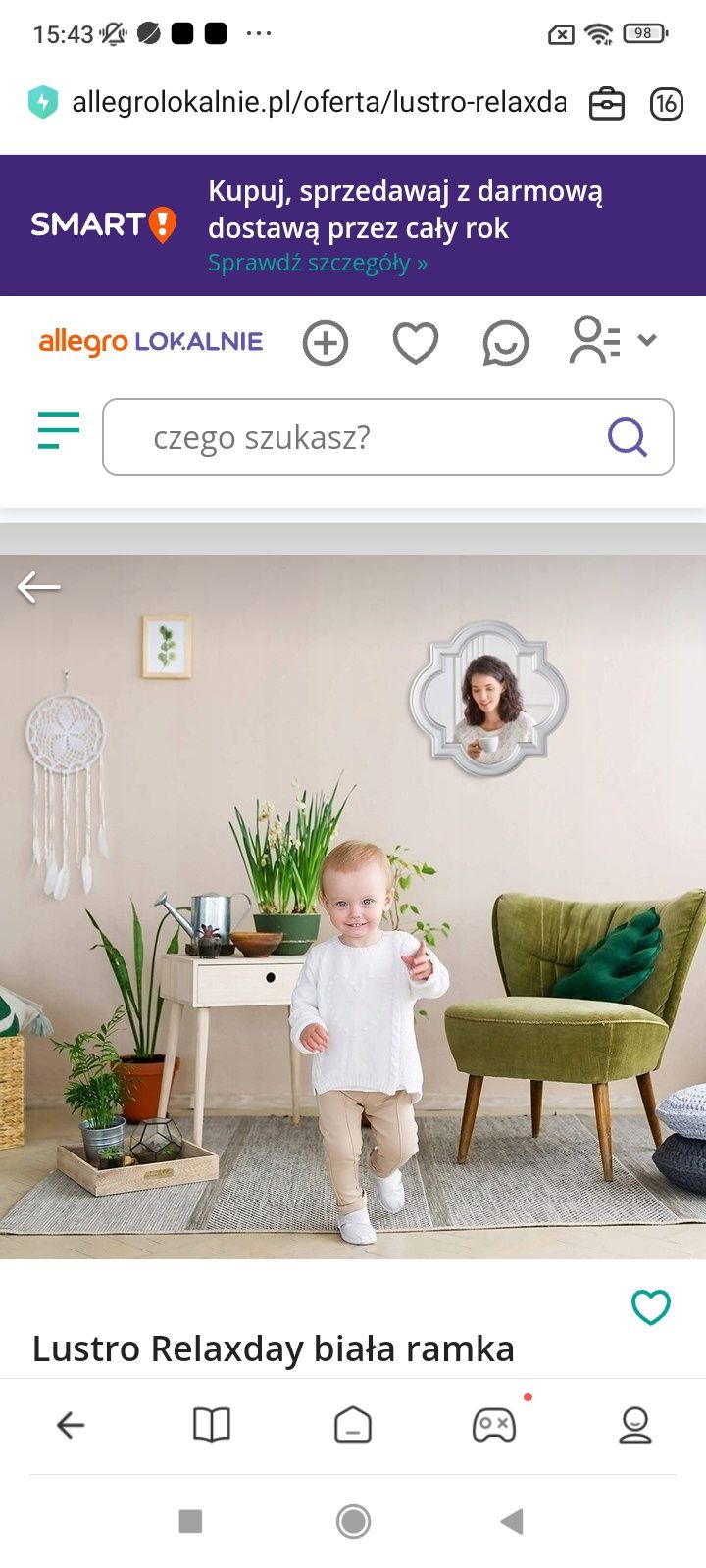The width and height of the screenshot is (706, 1568).
Task: Open the briefcase toolbox icon in address bar
Action: point(606,103)
